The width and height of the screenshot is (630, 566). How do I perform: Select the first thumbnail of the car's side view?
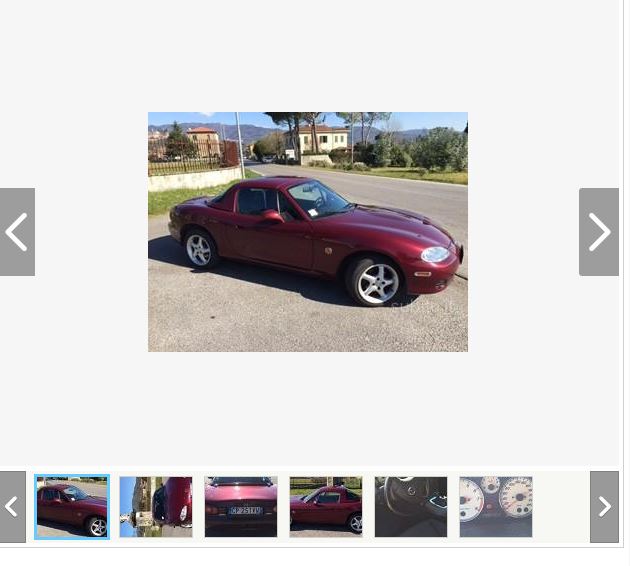[72, 507]
